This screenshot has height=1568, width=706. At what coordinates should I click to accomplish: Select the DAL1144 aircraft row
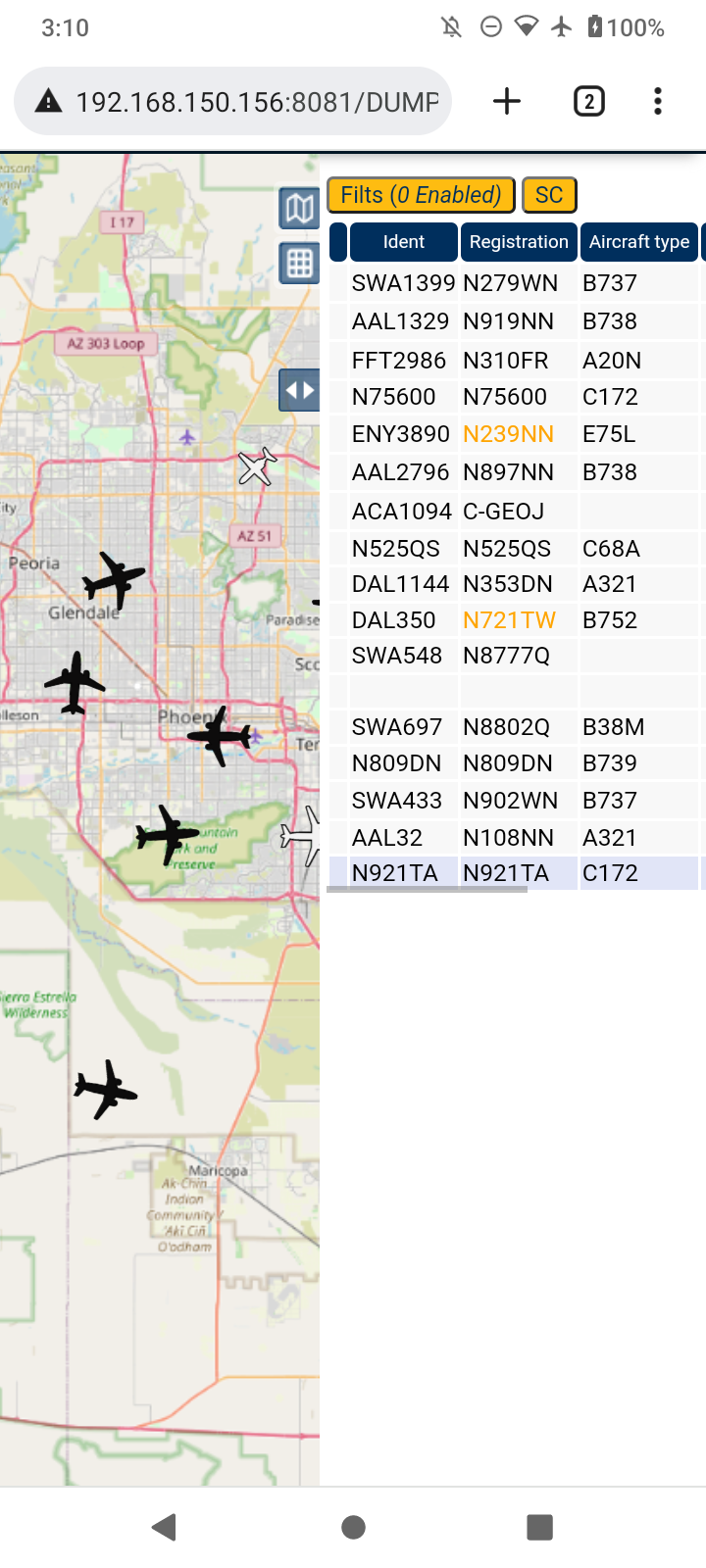(514, 584)
